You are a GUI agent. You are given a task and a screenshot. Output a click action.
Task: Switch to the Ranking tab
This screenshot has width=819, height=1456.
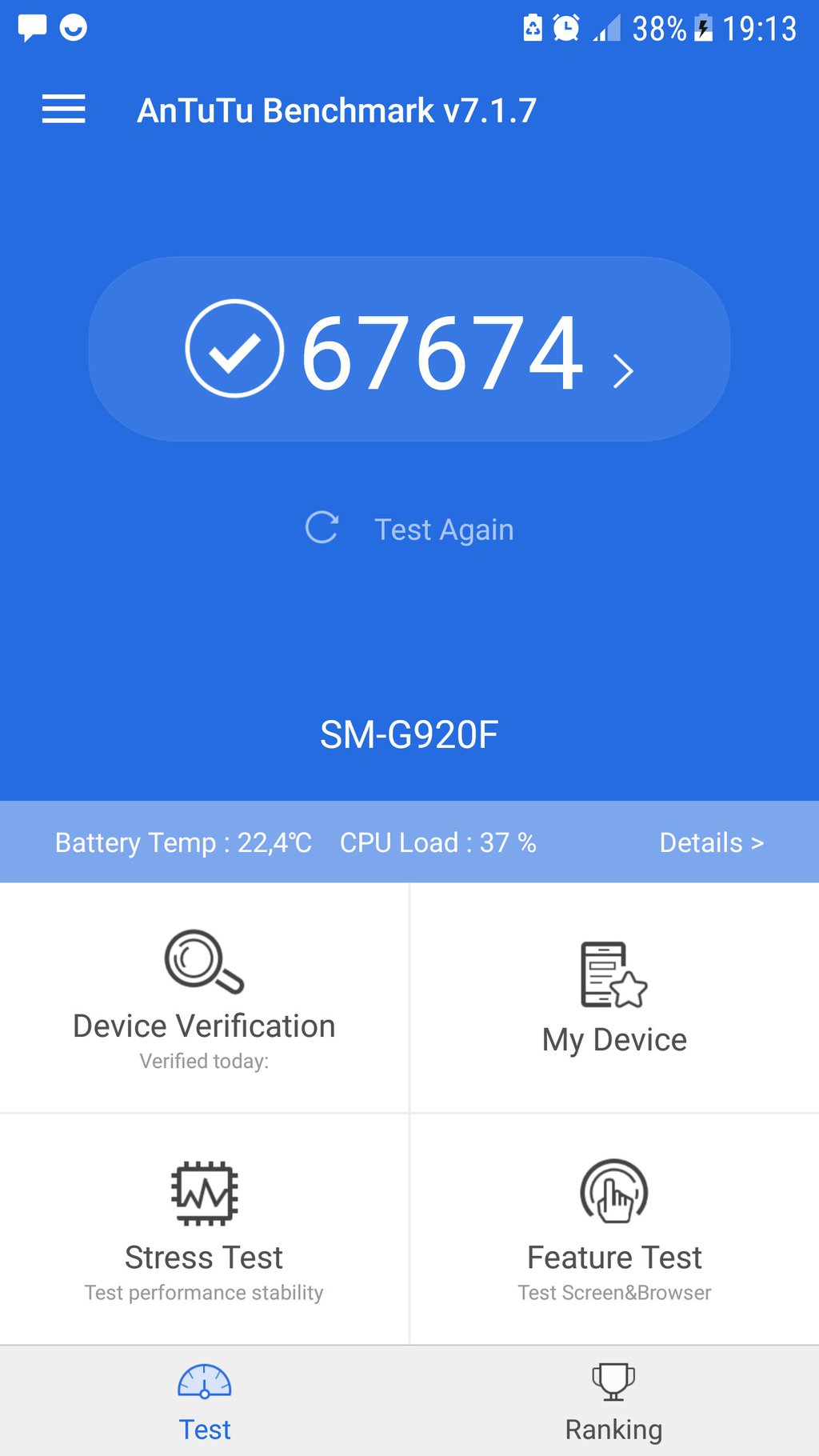coord(613,1402)
